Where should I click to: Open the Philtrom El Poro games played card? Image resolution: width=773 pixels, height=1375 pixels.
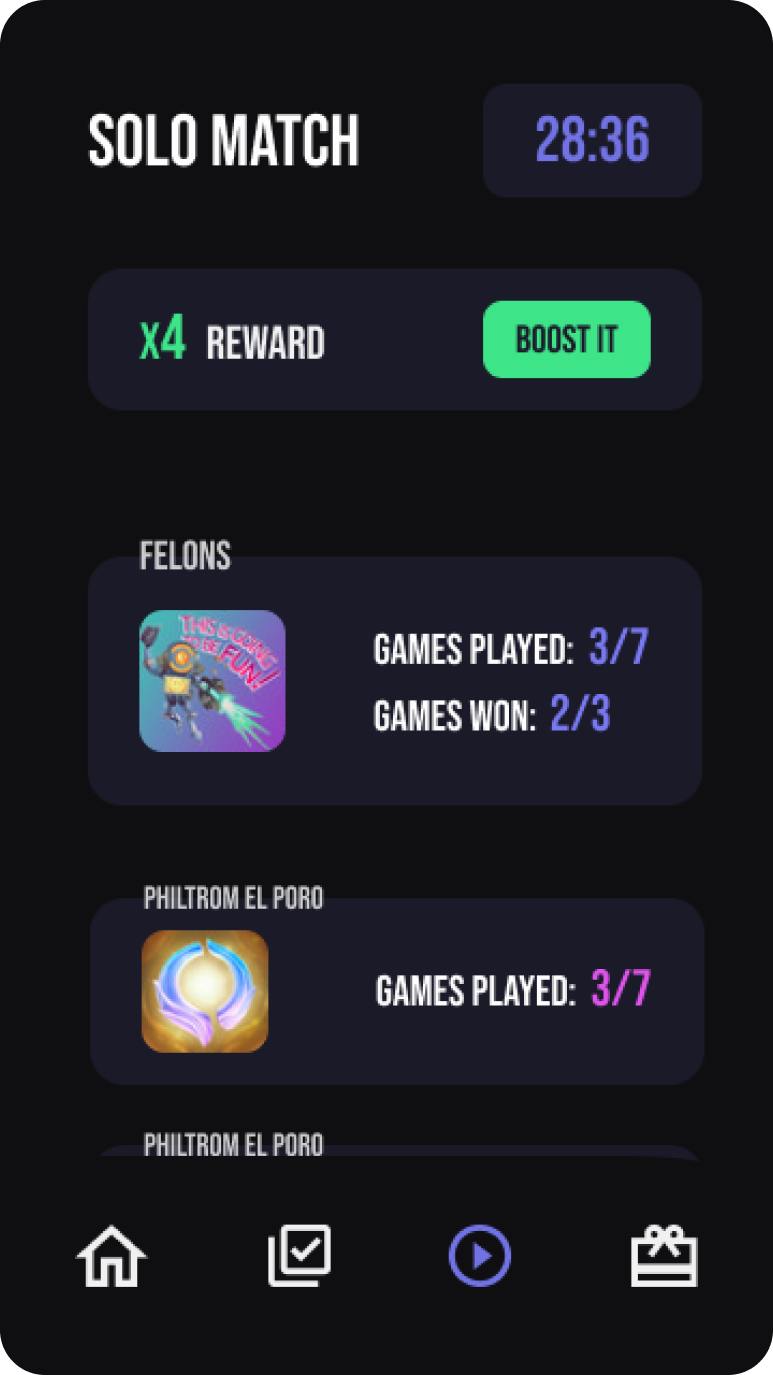(x=396, y=991)
